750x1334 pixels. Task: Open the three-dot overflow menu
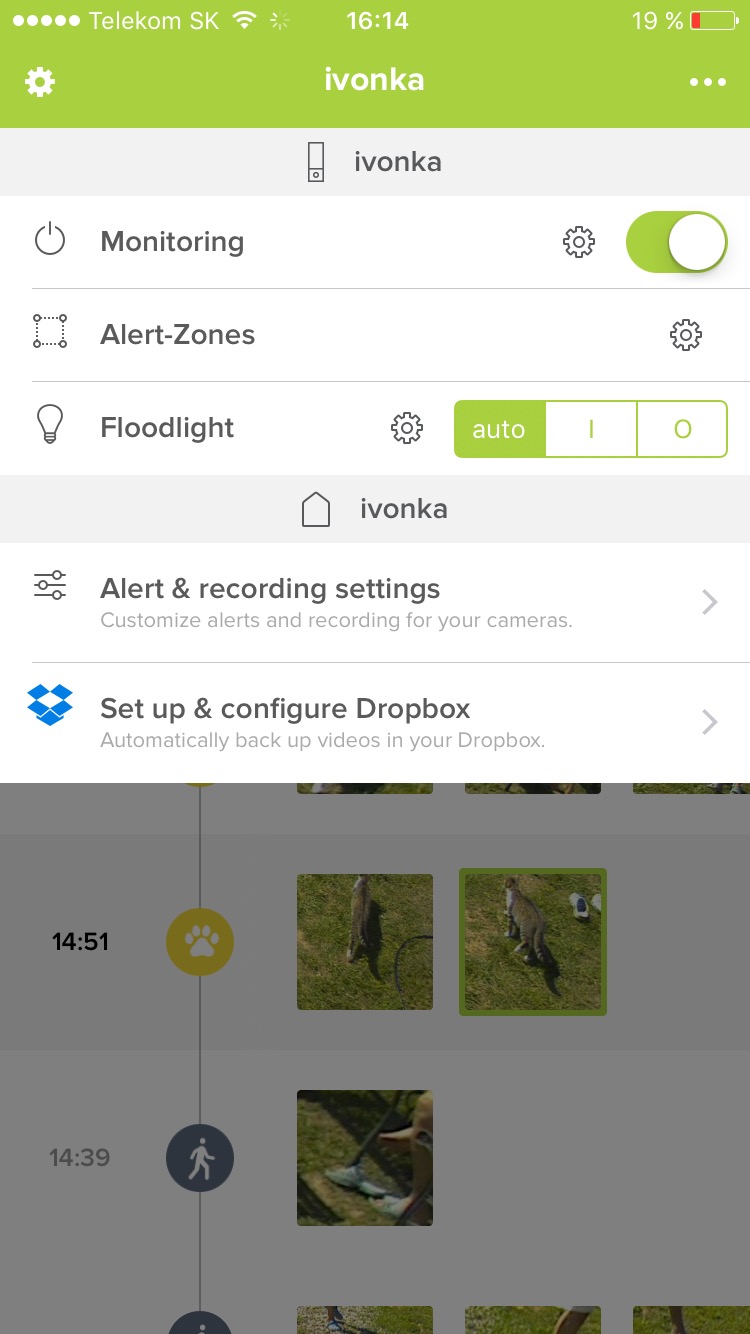point(707,82)
